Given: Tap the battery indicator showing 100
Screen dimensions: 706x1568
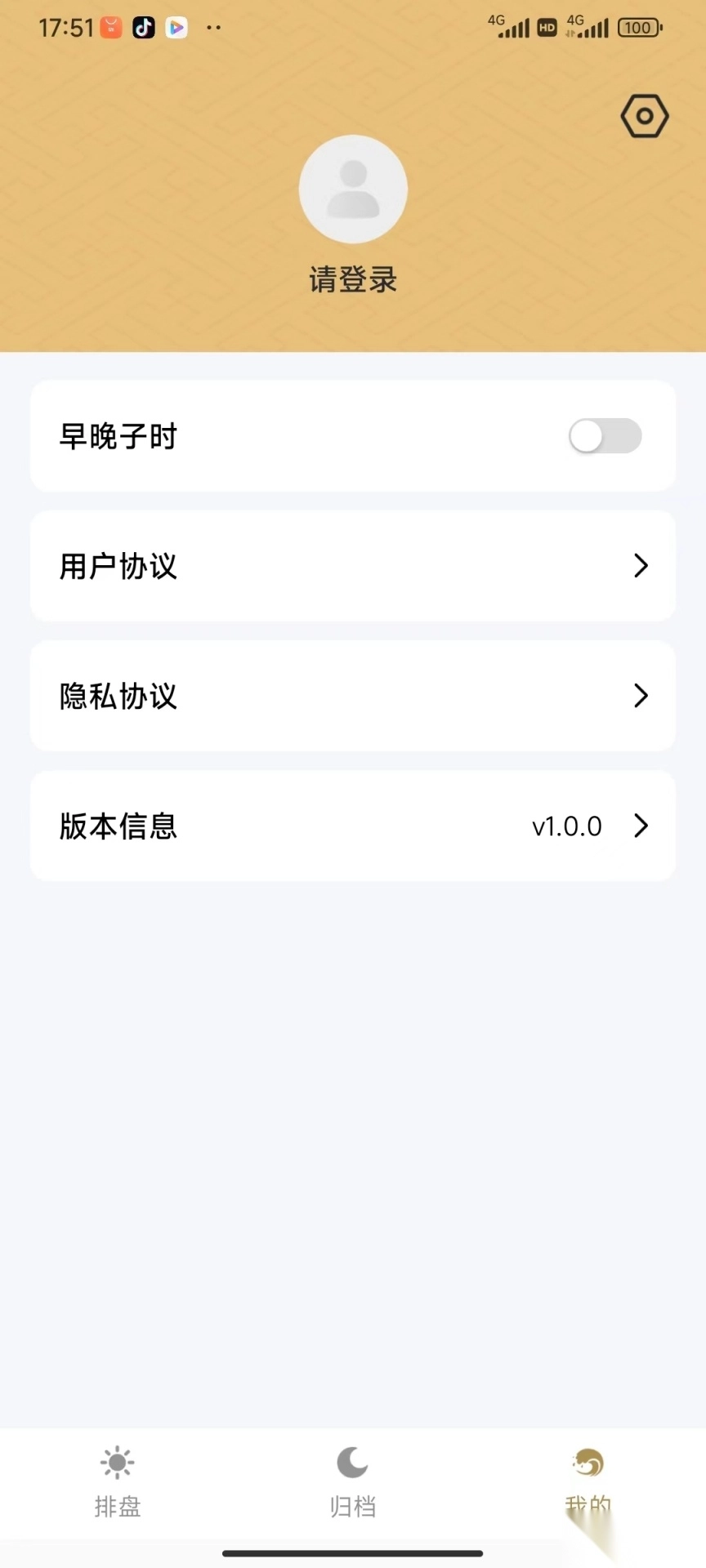Looking at the screenshot, I should click(640, 27).
